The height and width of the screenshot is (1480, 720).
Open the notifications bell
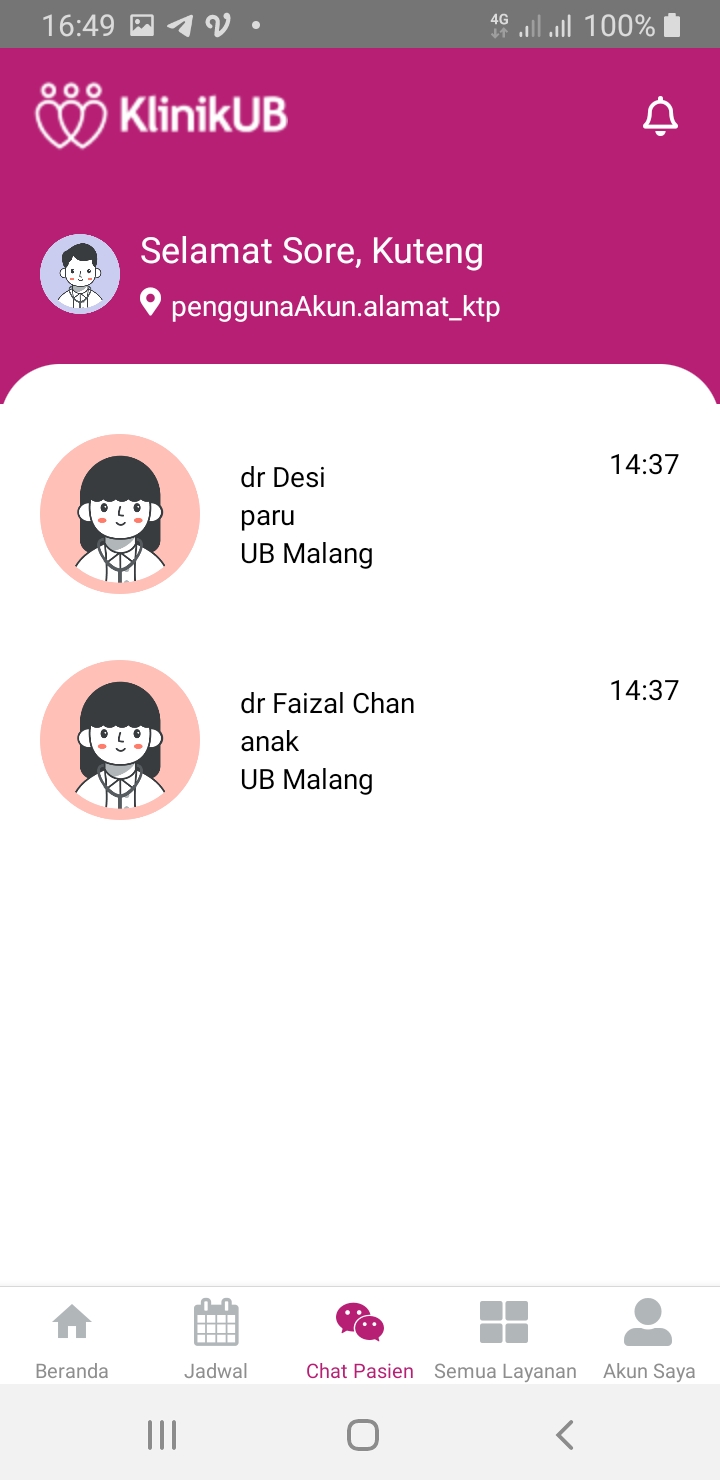pyautogui.click(x=660, y=117)
